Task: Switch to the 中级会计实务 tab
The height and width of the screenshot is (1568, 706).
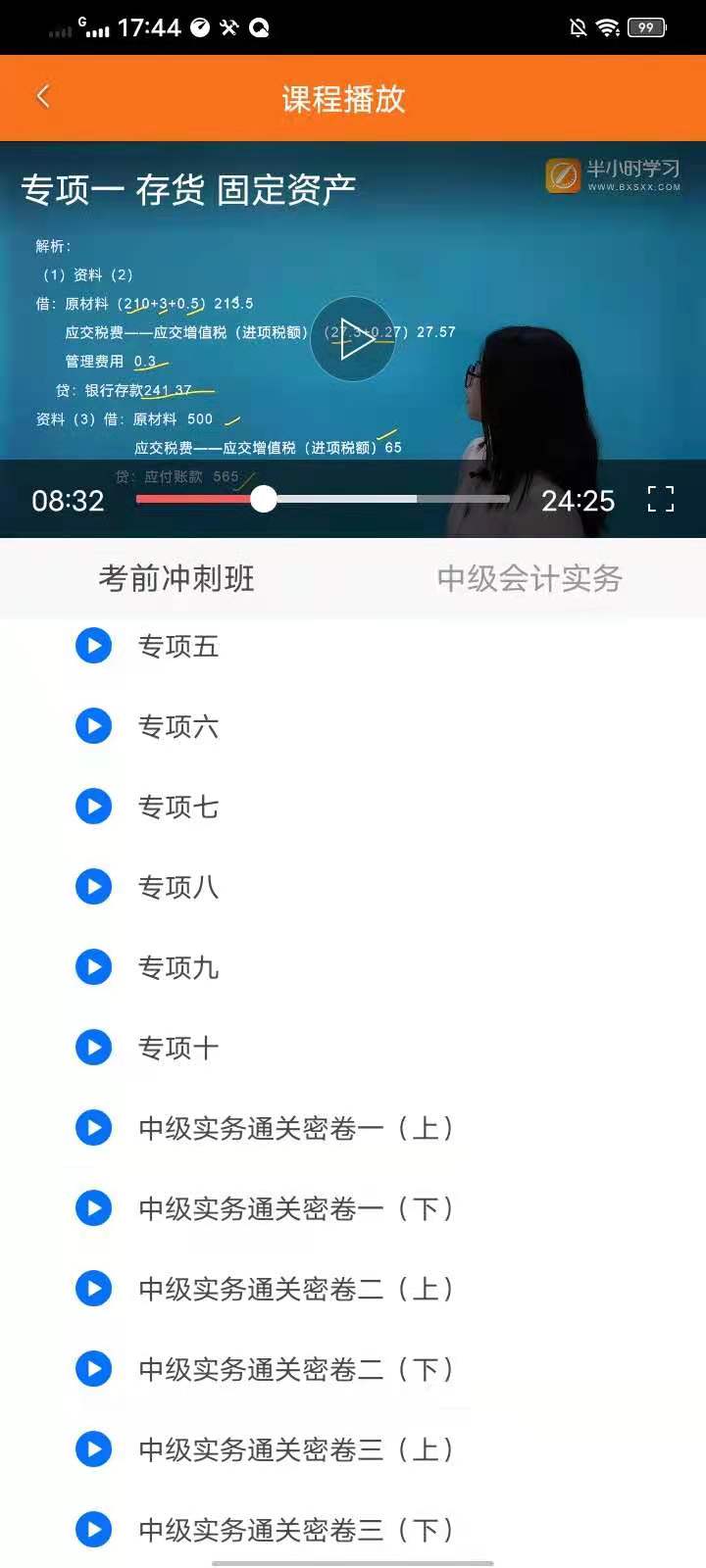Action: tap(529, 578)
